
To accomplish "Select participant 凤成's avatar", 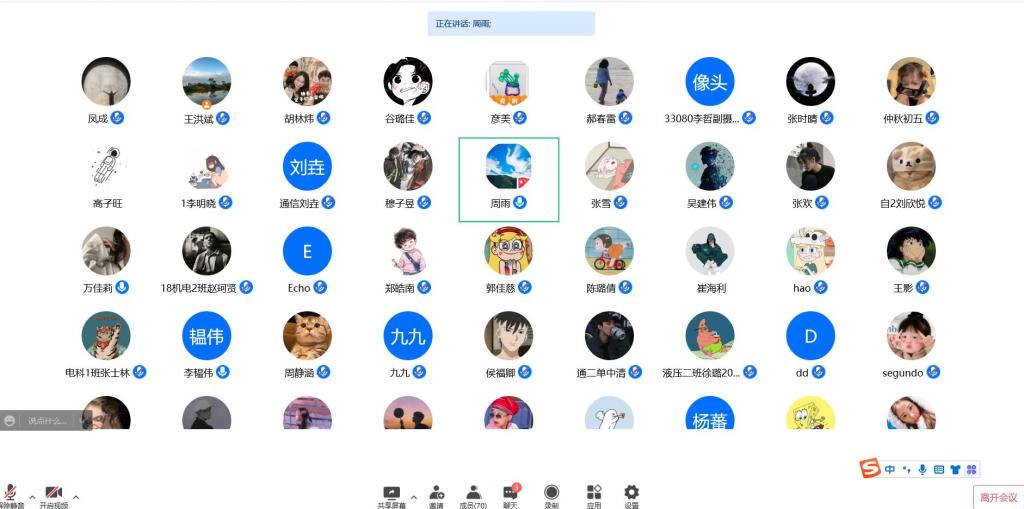I will [105, 82].
